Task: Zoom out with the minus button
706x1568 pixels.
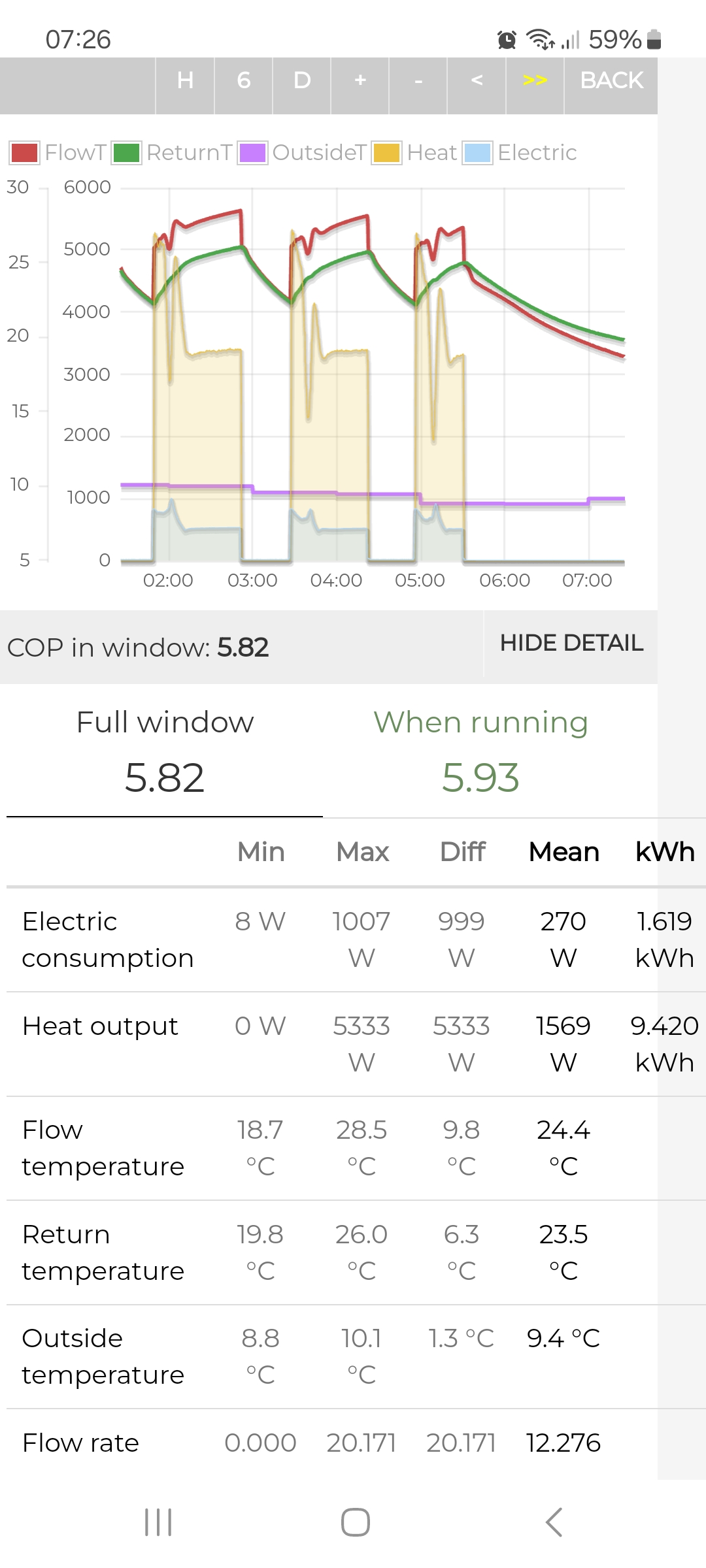Action: [x=418, y=81]
